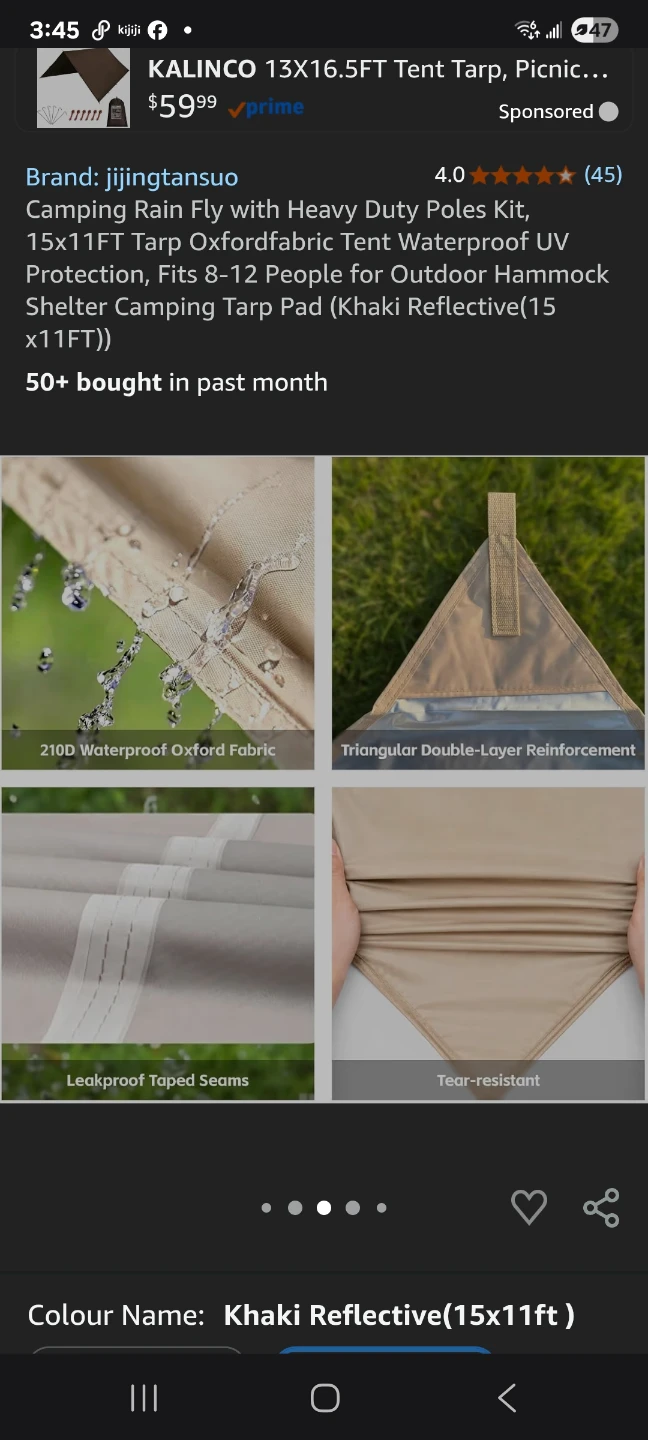
Task: Go to the home screen
Action: tap(325, 1397)
